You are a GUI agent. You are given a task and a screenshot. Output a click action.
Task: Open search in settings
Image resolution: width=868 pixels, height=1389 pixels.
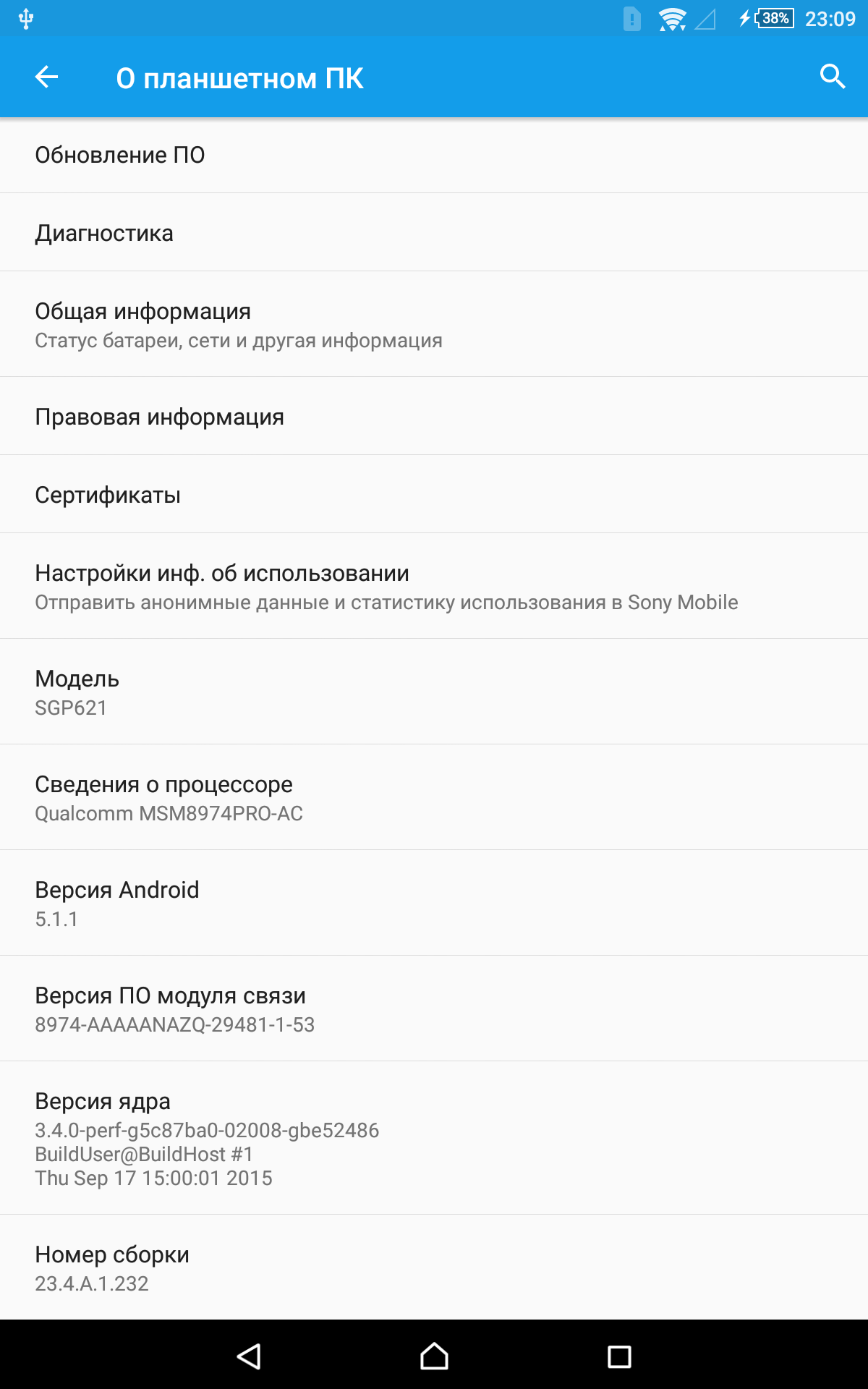click(x=833, y=77)
